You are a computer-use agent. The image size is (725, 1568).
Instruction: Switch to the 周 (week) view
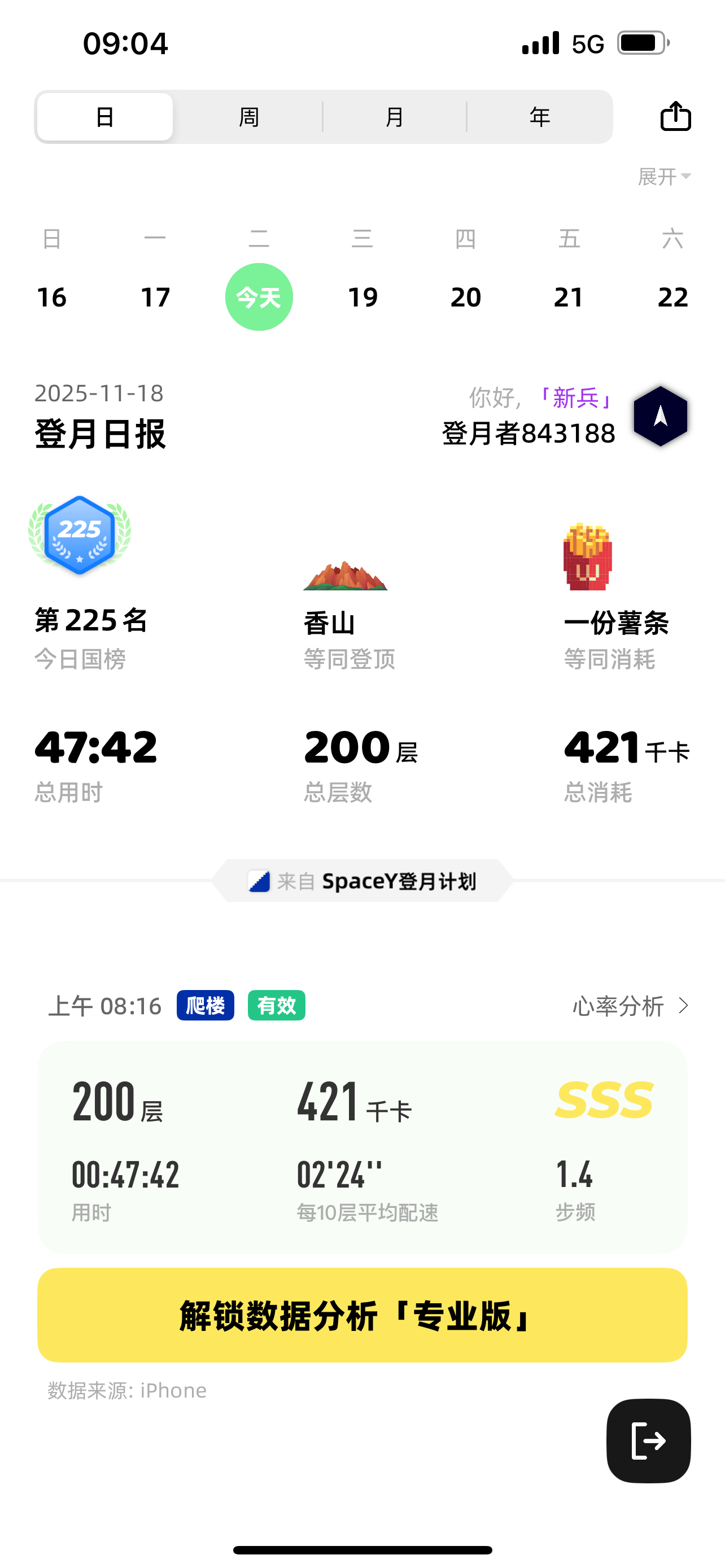[x=249, y=117]
